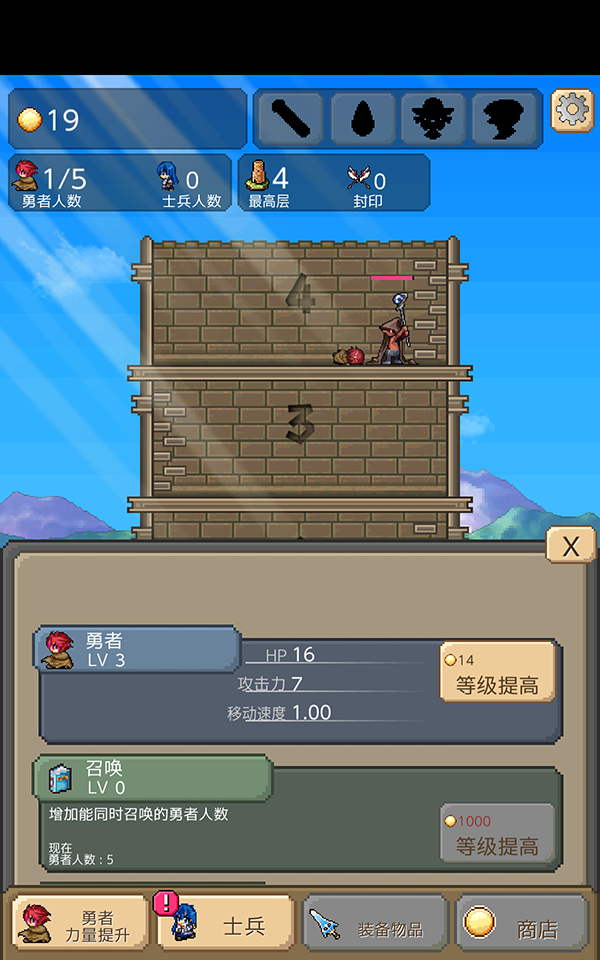Select the droplet item slot
The height and width of the screenshot is (960, 600).
click(362, 120)
